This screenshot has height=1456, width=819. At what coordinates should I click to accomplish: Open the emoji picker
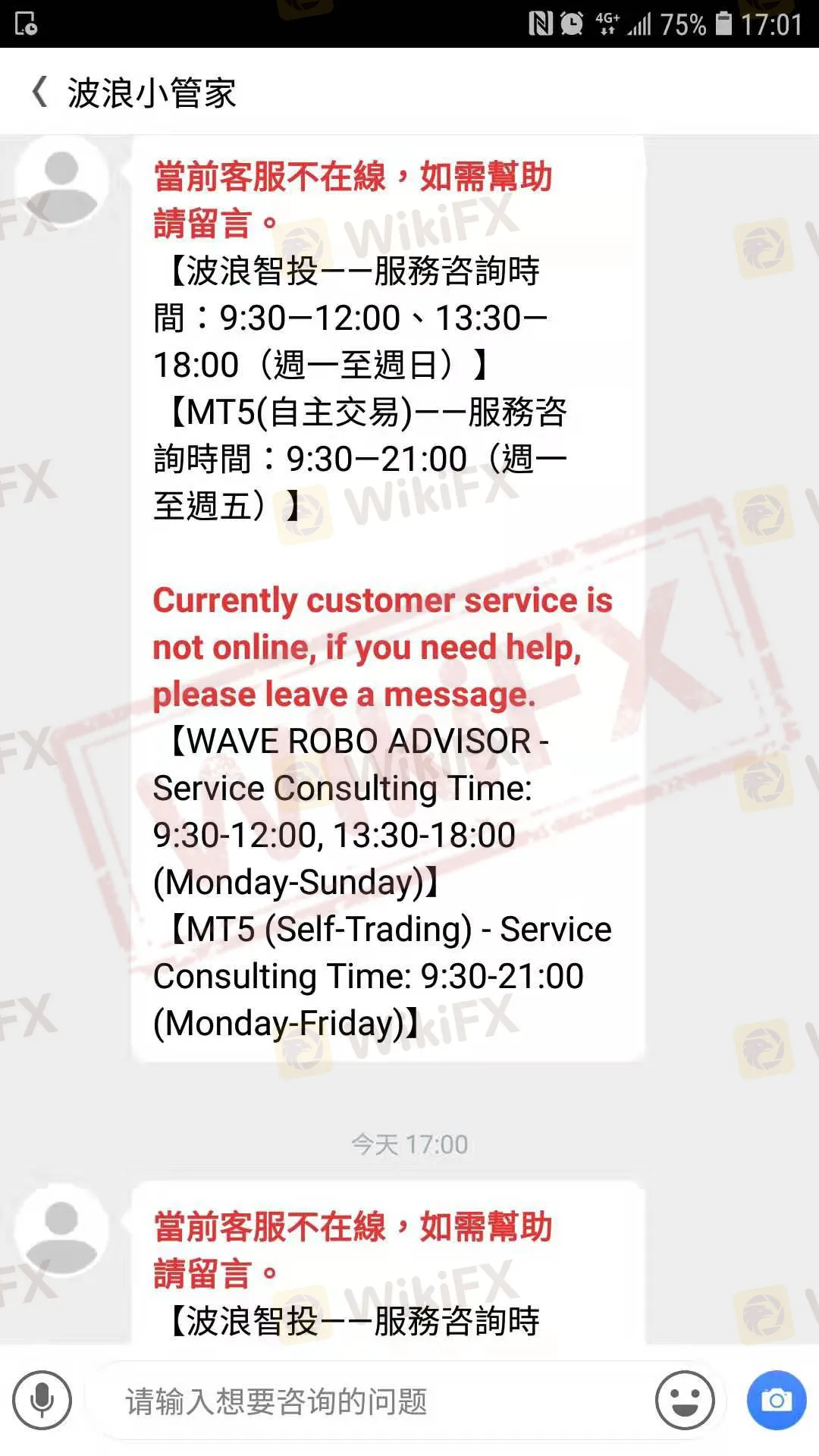click(685, 1400)
